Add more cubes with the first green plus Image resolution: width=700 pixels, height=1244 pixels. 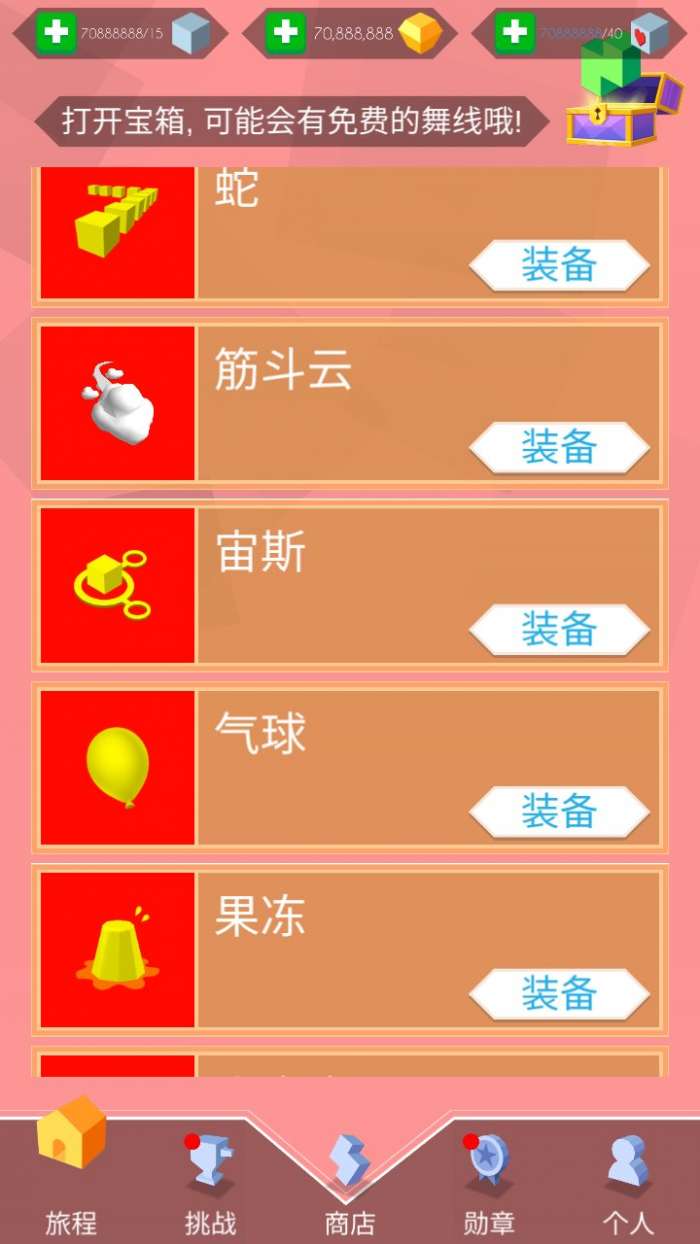[56, 33]
